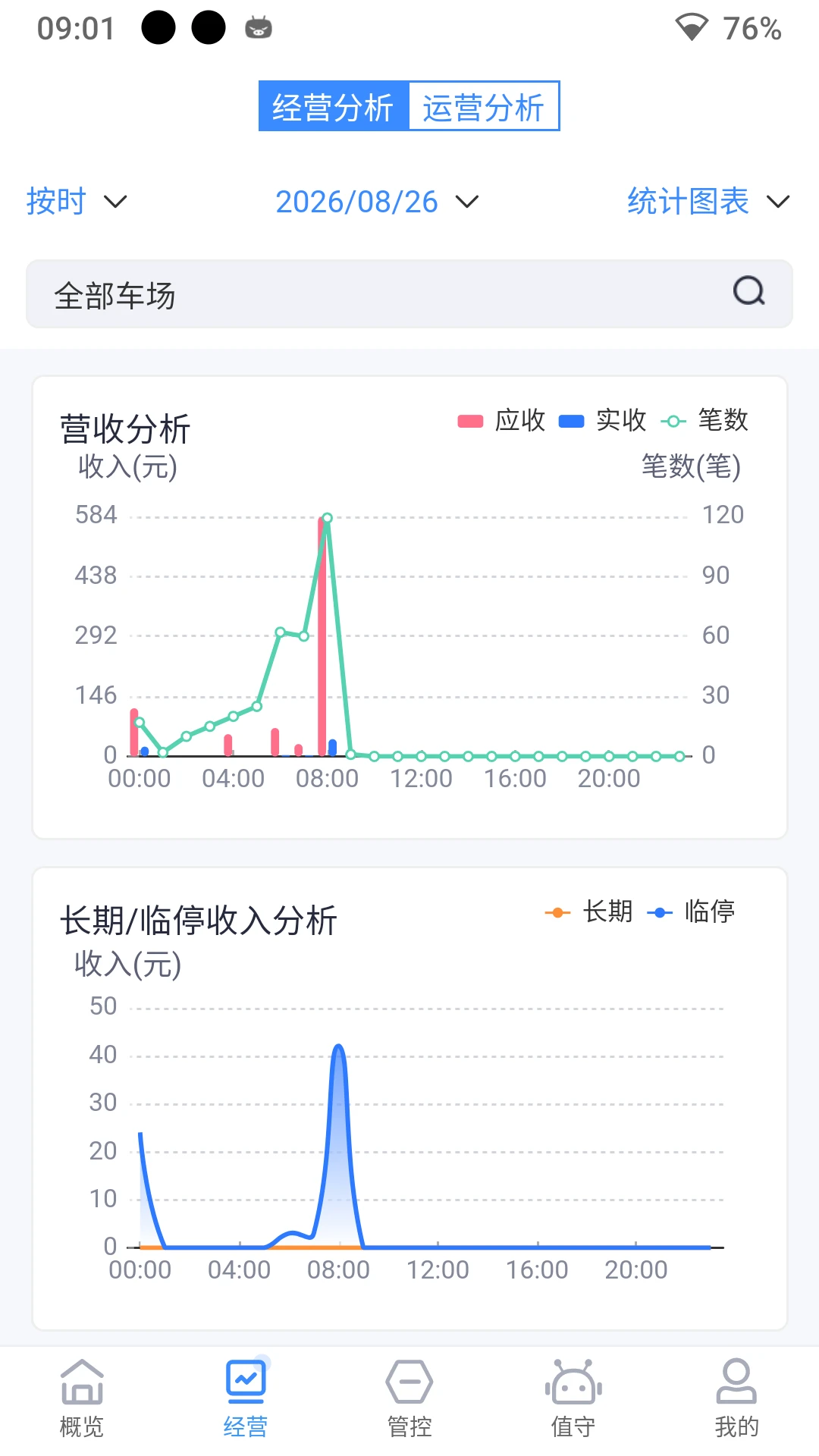Toggle the 笔数 legend series

click(x=704, y=420)
